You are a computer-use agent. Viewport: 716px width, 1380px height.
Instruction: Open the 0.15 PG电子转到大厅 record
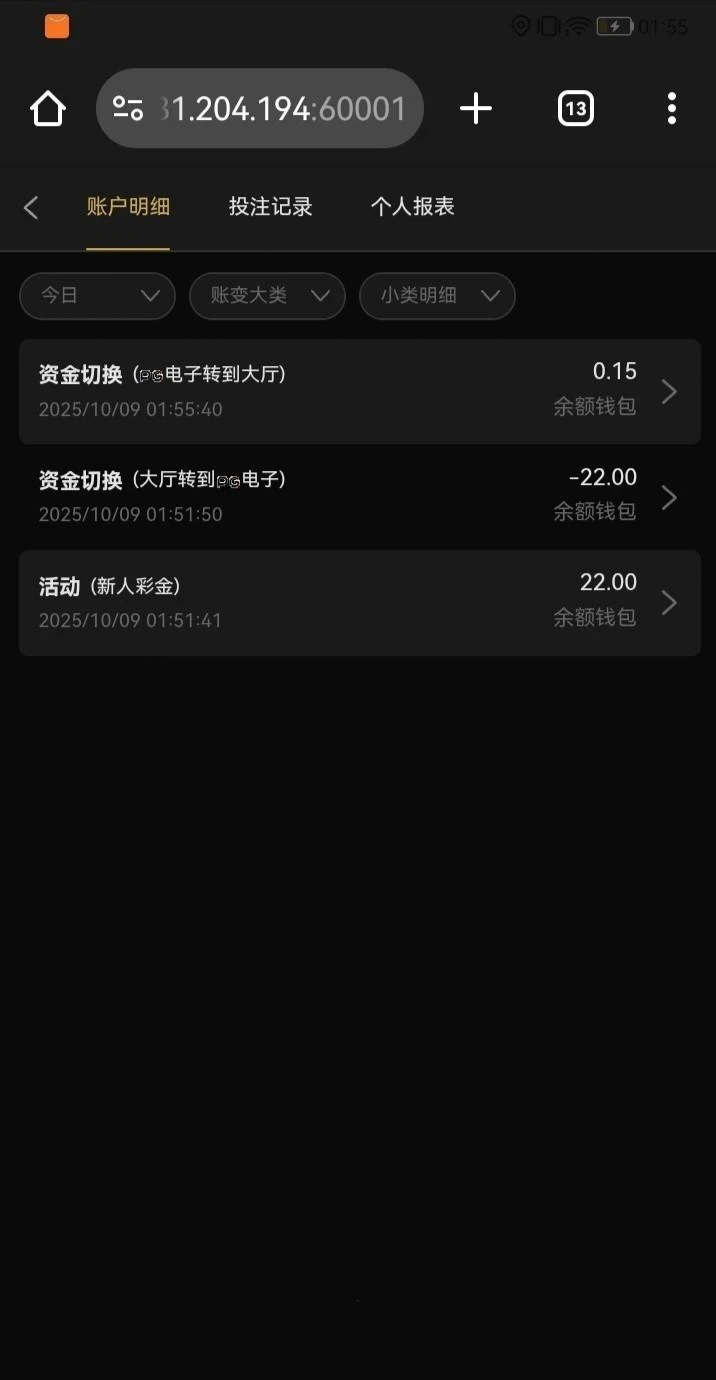tap(359, 391)
